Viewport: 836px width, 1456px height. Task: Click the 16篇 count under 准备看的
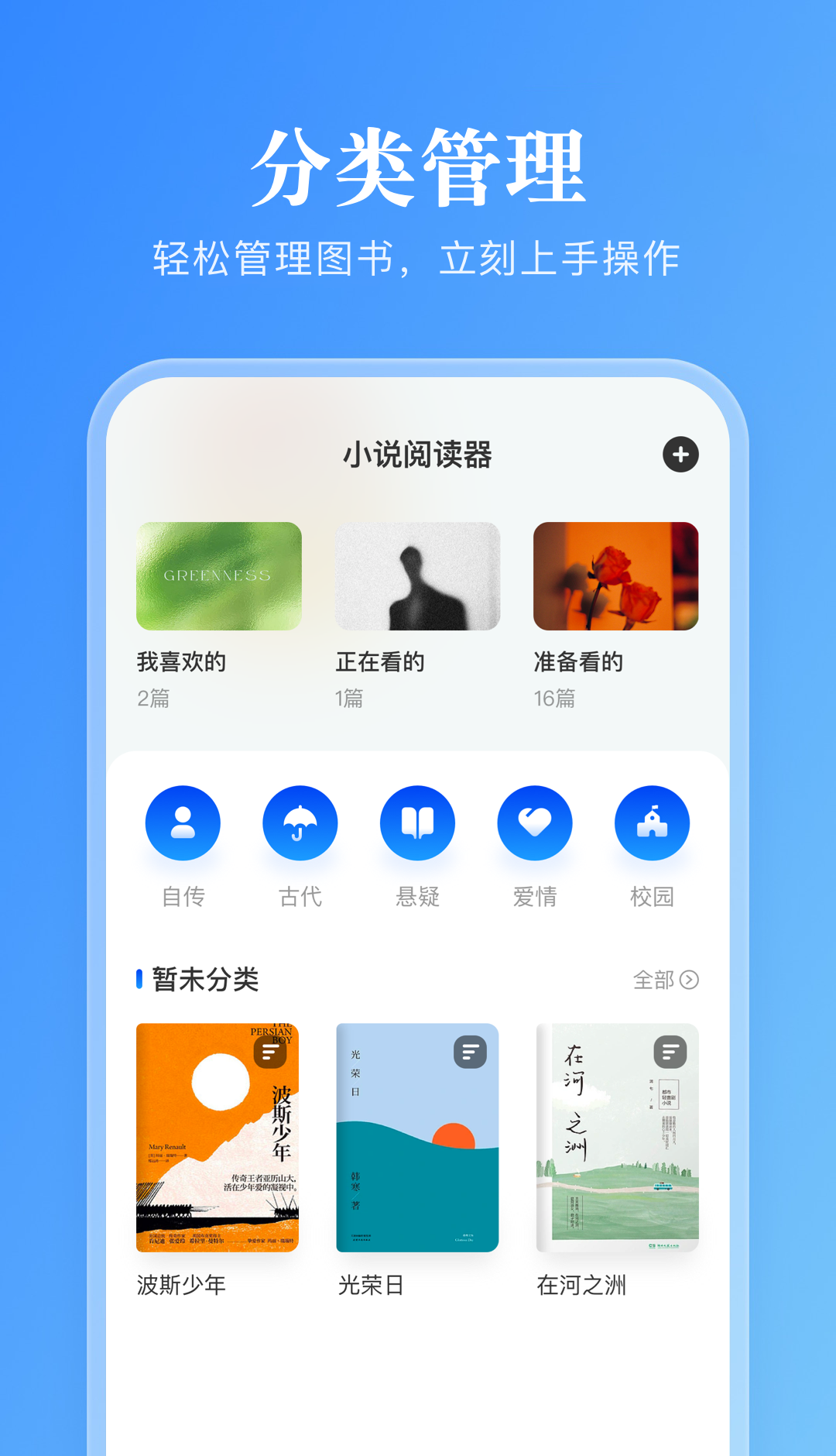[x=554, y=699]
